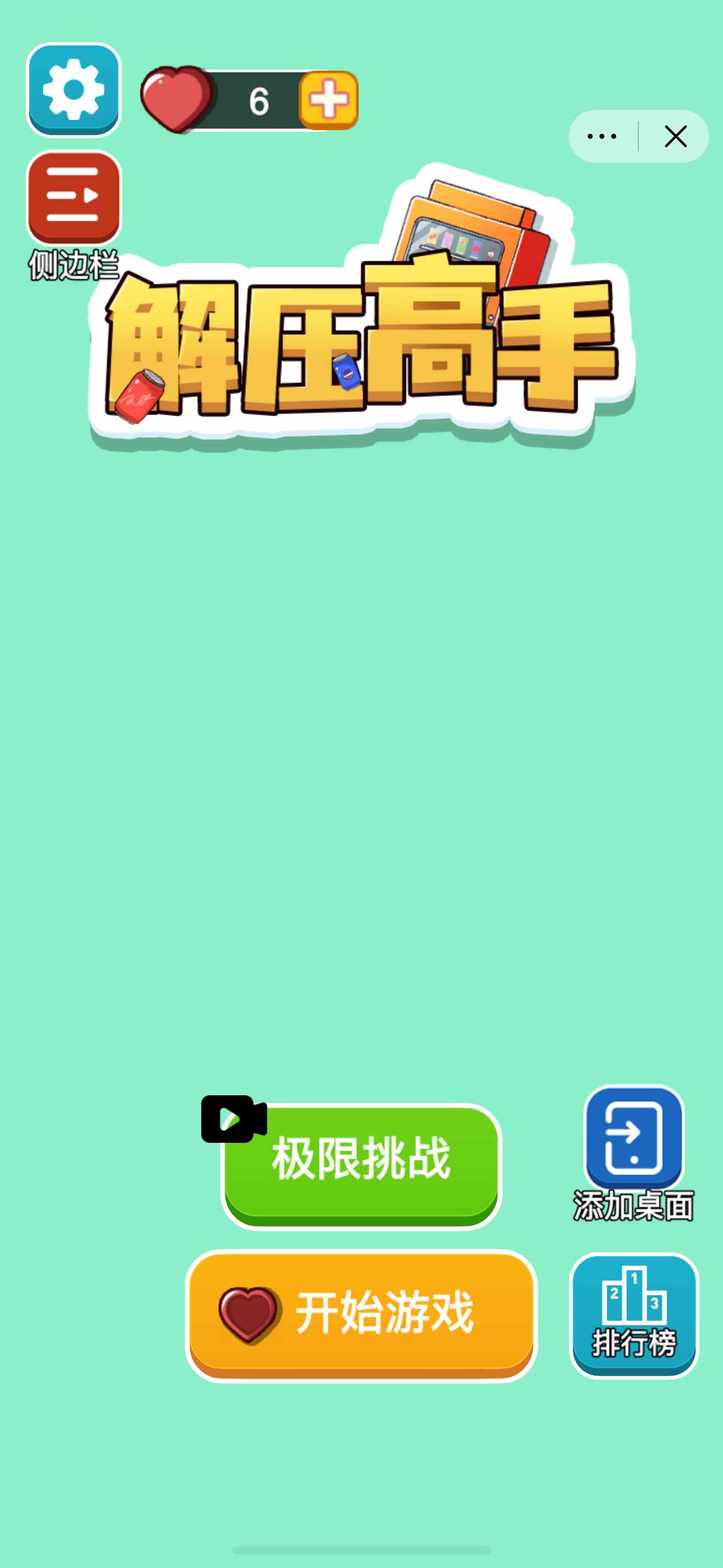This screenshot has width=723, height=1568.
Task: Tap 开始游戏 to start the game
Action: (x=361, y=1313)
